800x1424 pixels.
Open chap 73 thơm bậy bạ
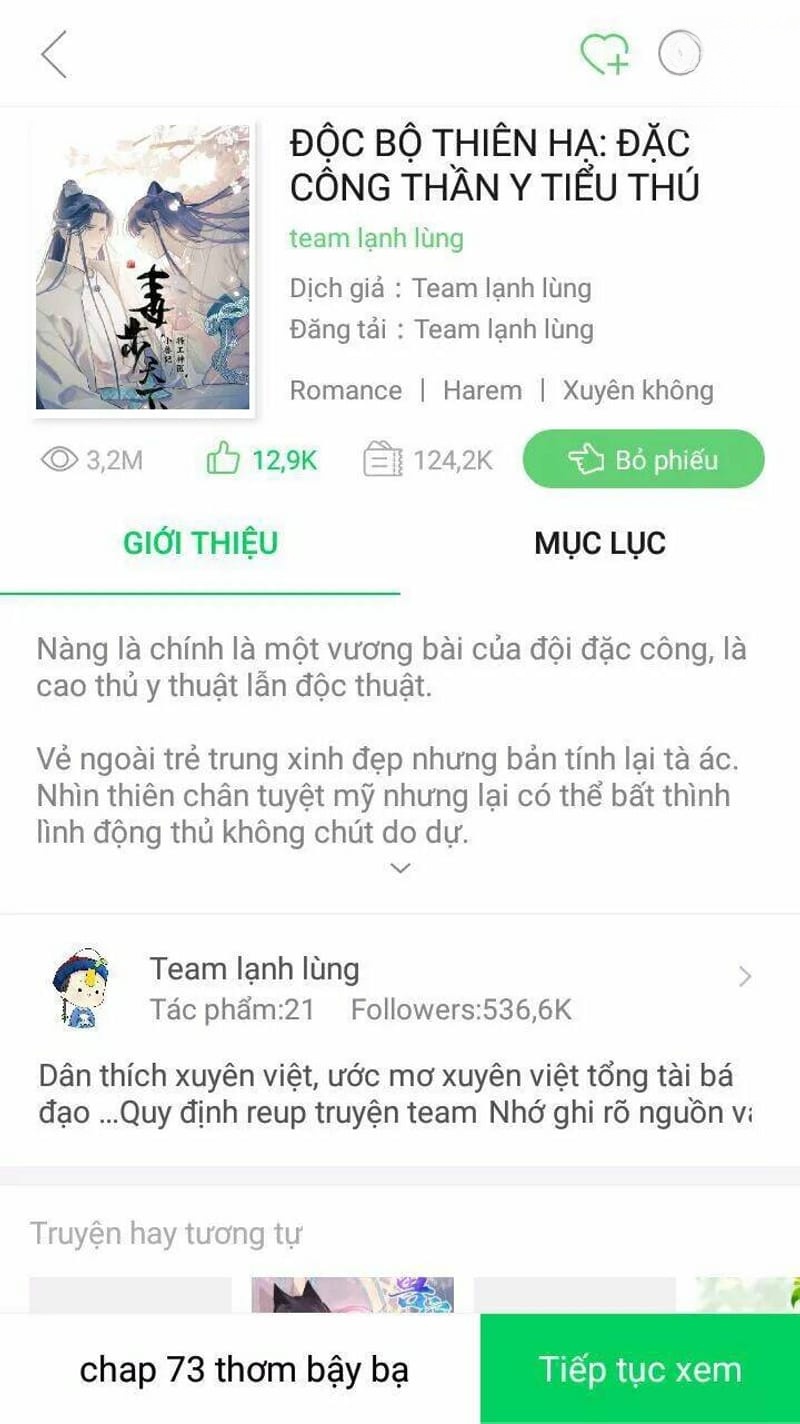click(x=243, y=1369)
